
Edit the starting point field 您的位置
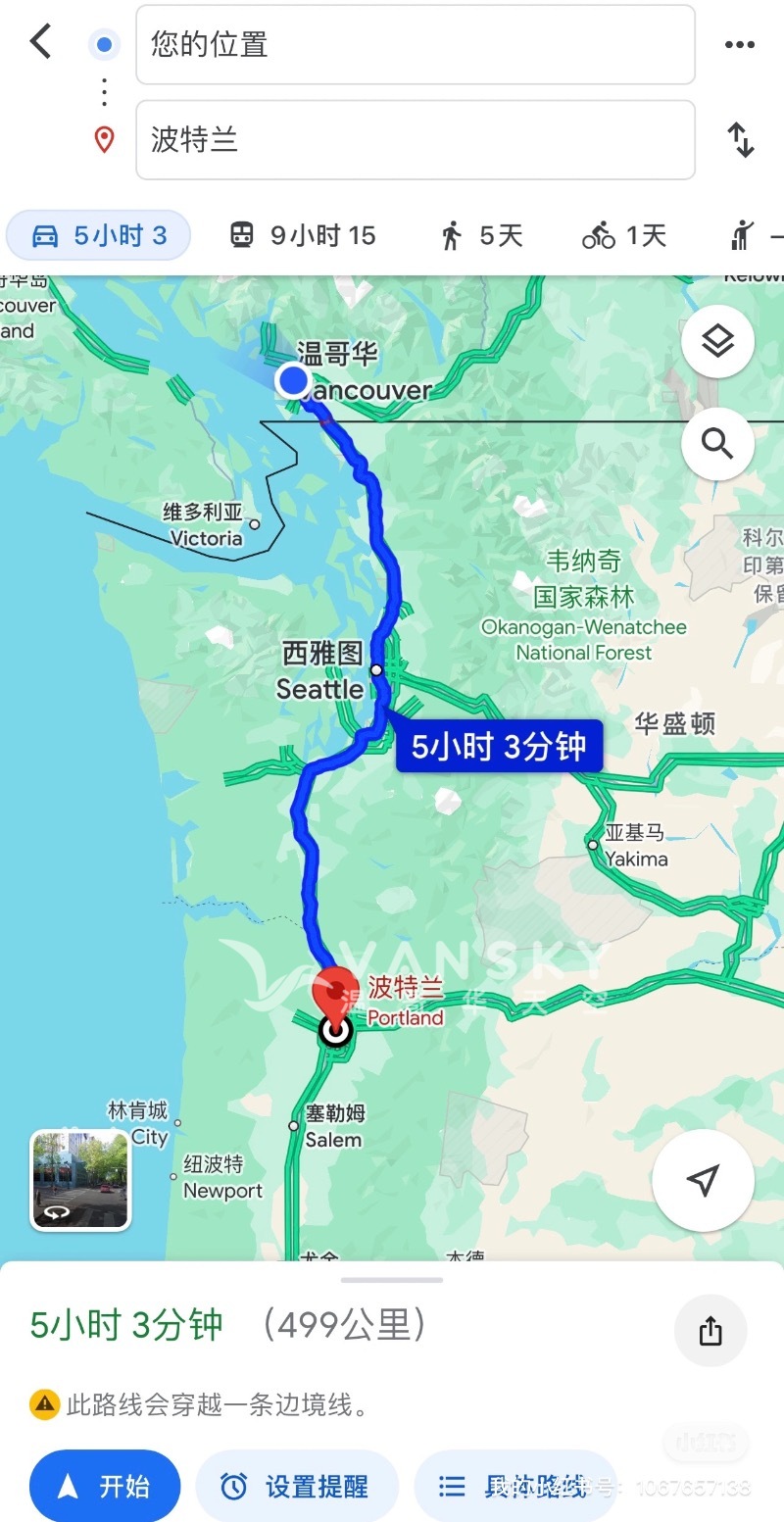pos(415,45)
